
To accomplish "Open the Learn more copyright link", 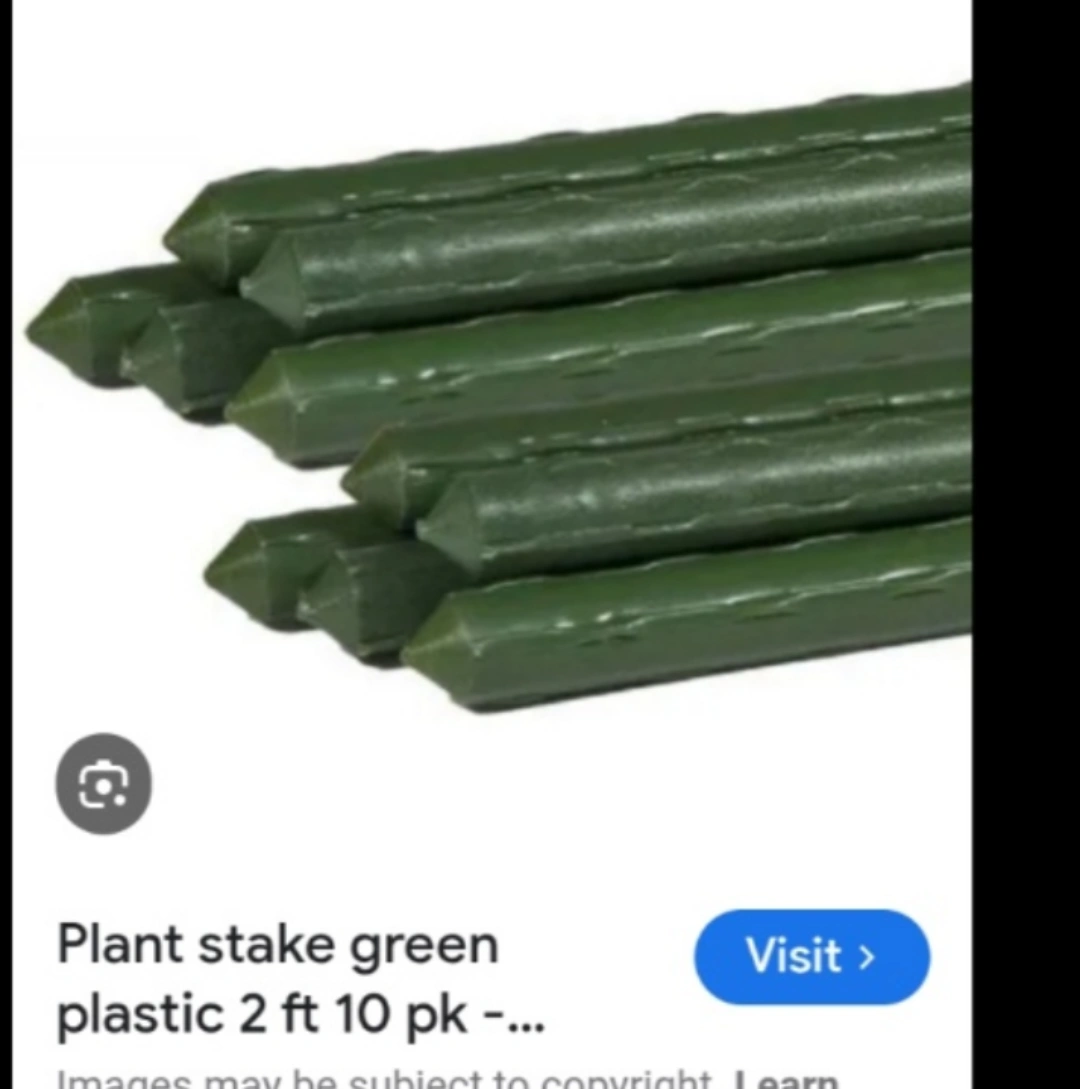I will 785,1080.
